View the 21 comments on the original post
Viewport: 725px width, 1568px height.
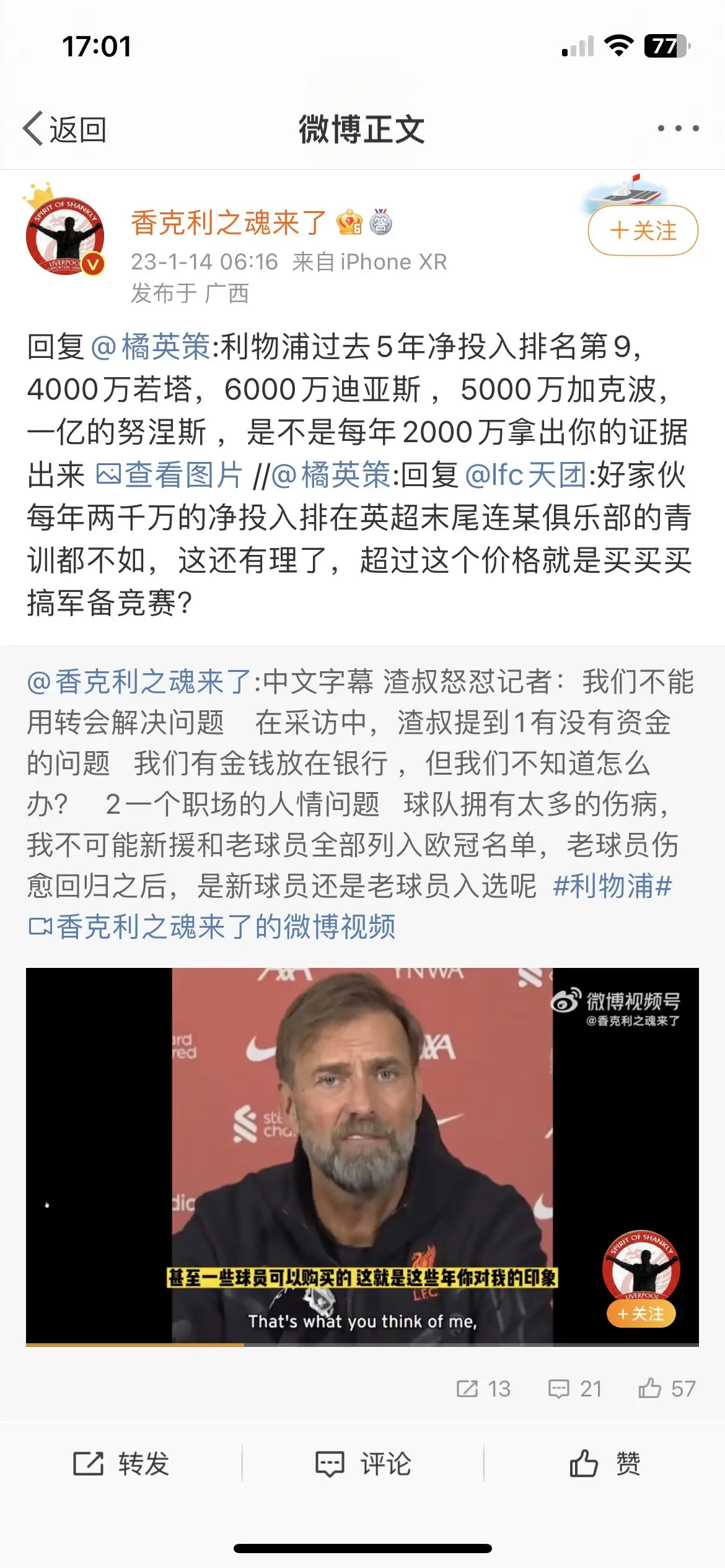[575, 1388]
